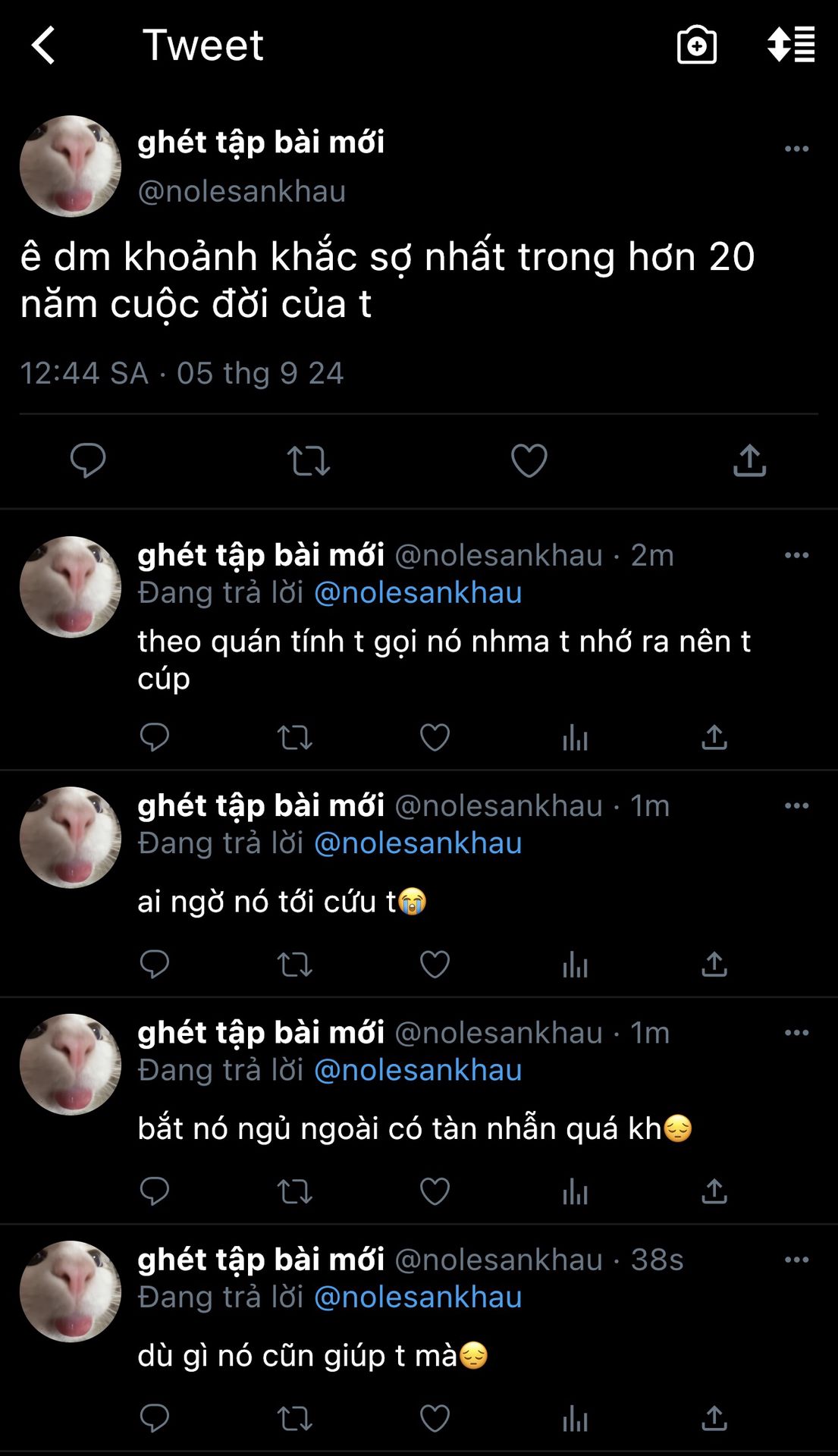Viewport: 838px width, 1456px height.
Task: Go back from the Tweet screen
Action: [x=44, y=45]
